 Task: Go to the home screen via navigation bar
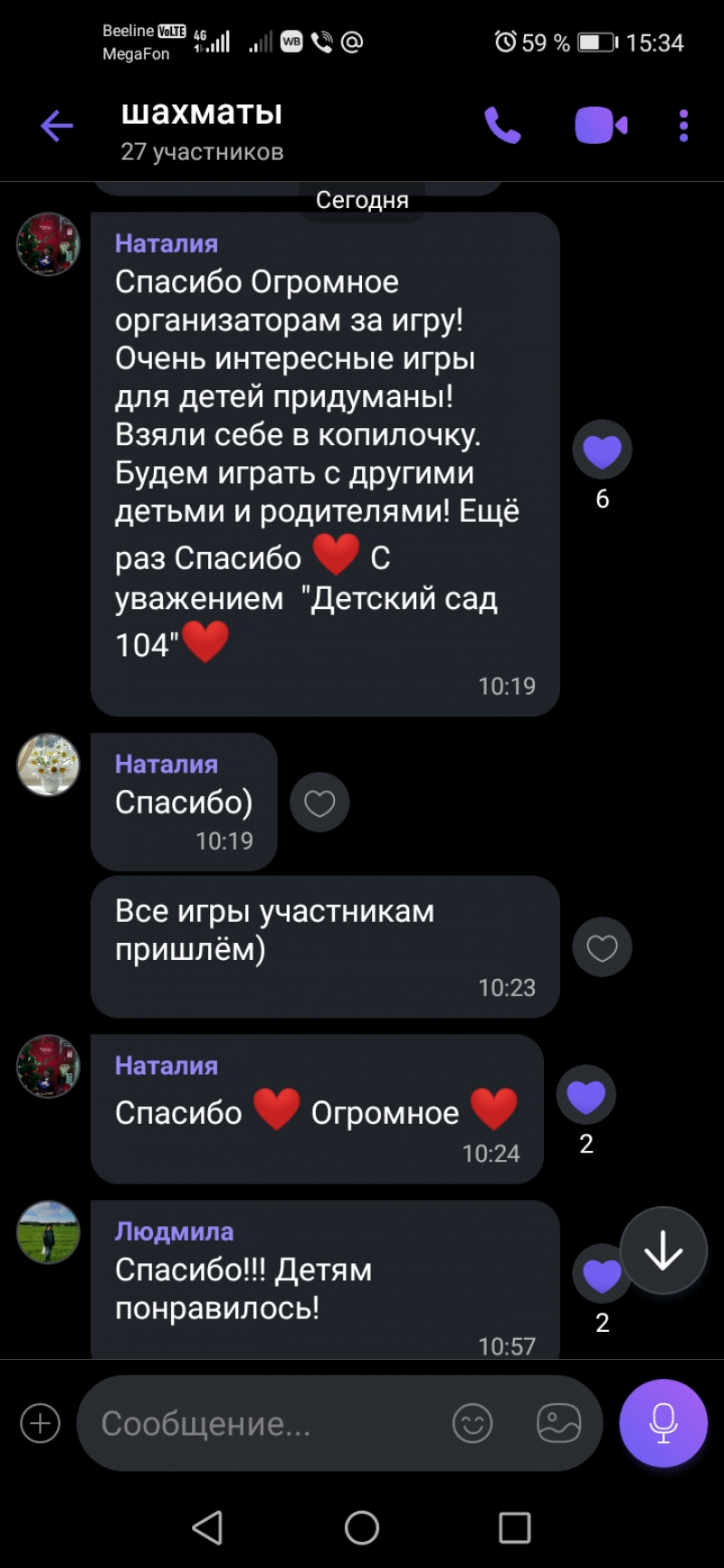tap(362, 1527)
